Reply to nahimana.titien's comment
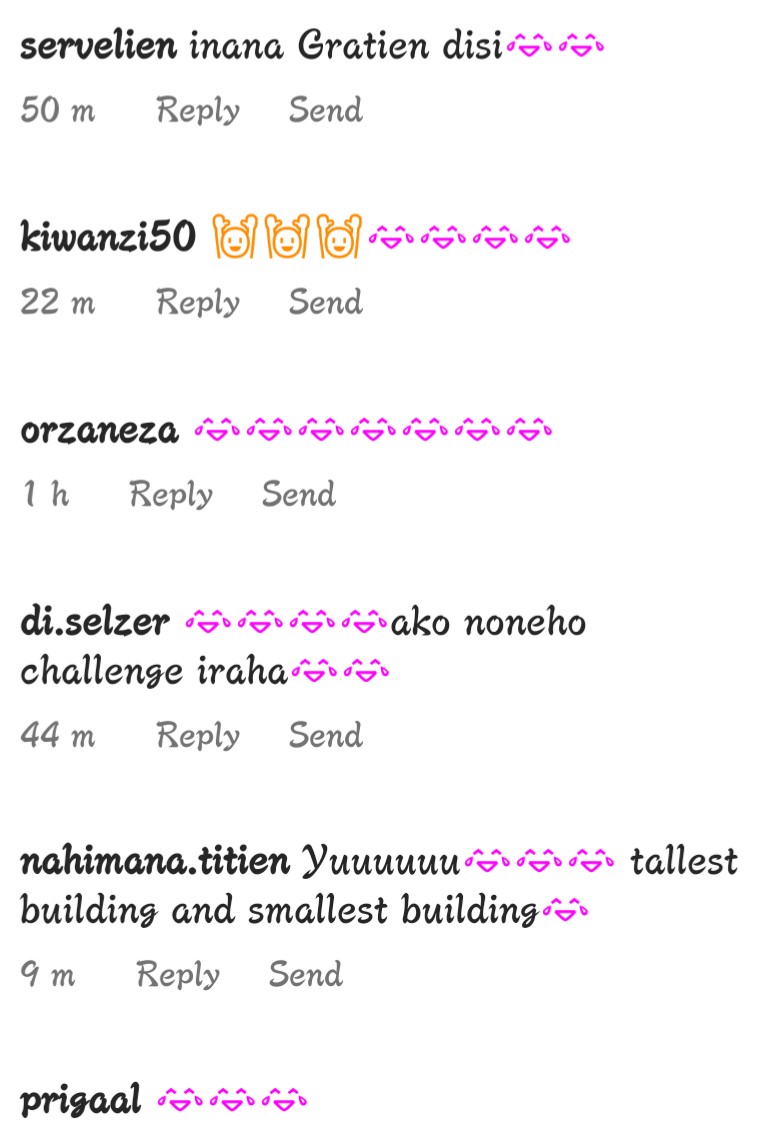This screenshot has width=765, height=1132. 177,974
